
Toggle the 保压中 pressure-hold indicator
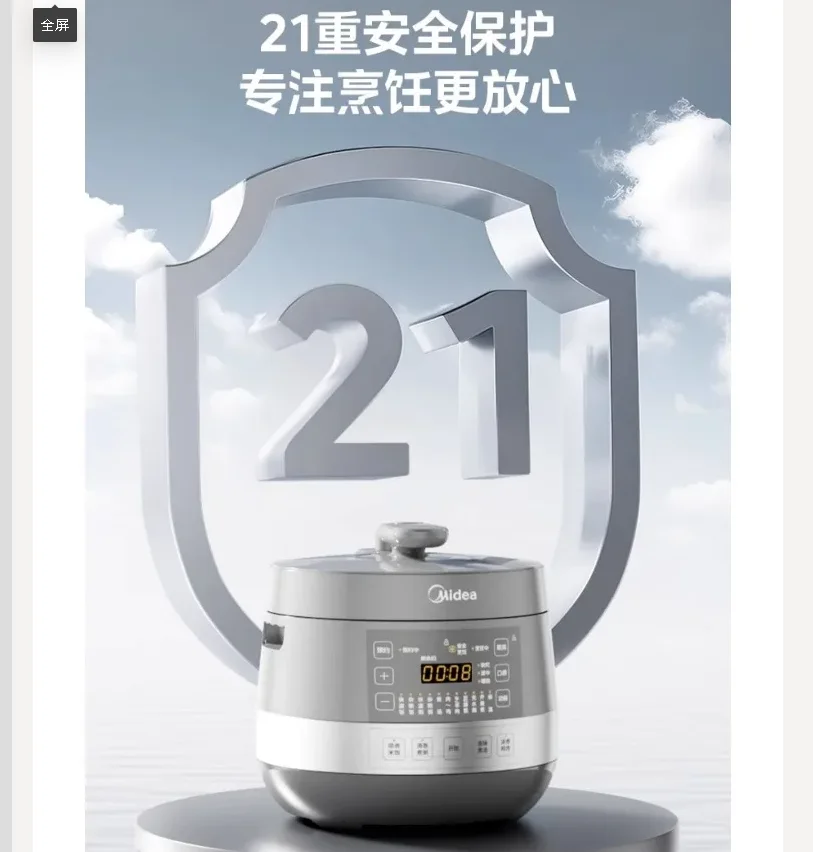pos(413,648)
